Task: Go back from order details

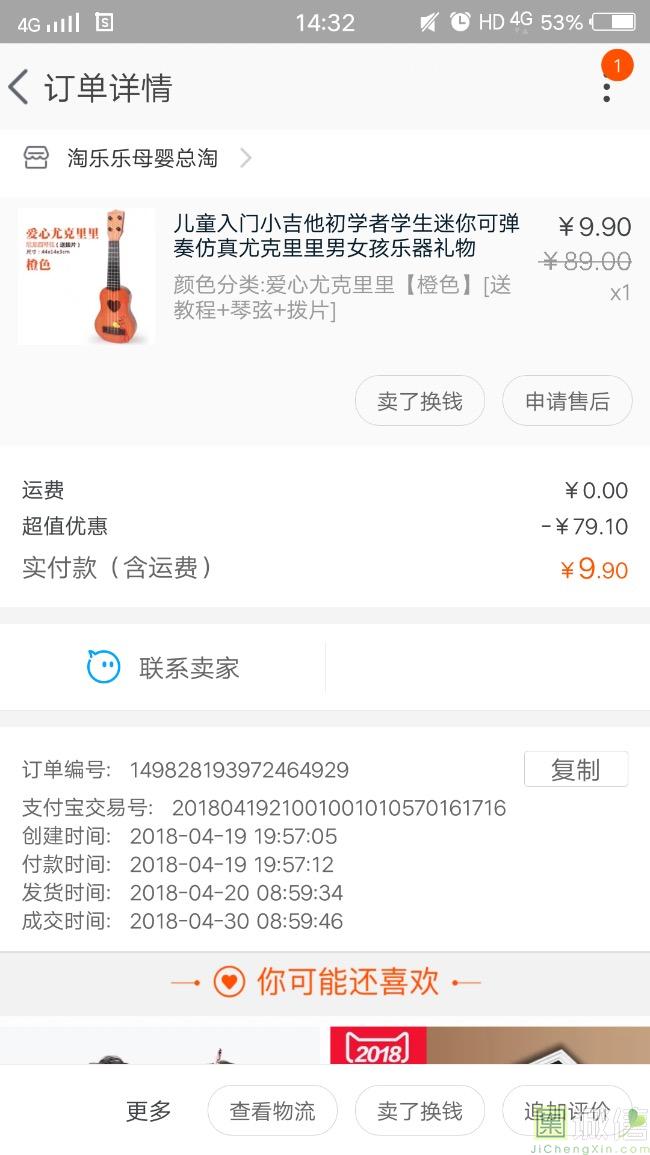Action: [20, 88]
